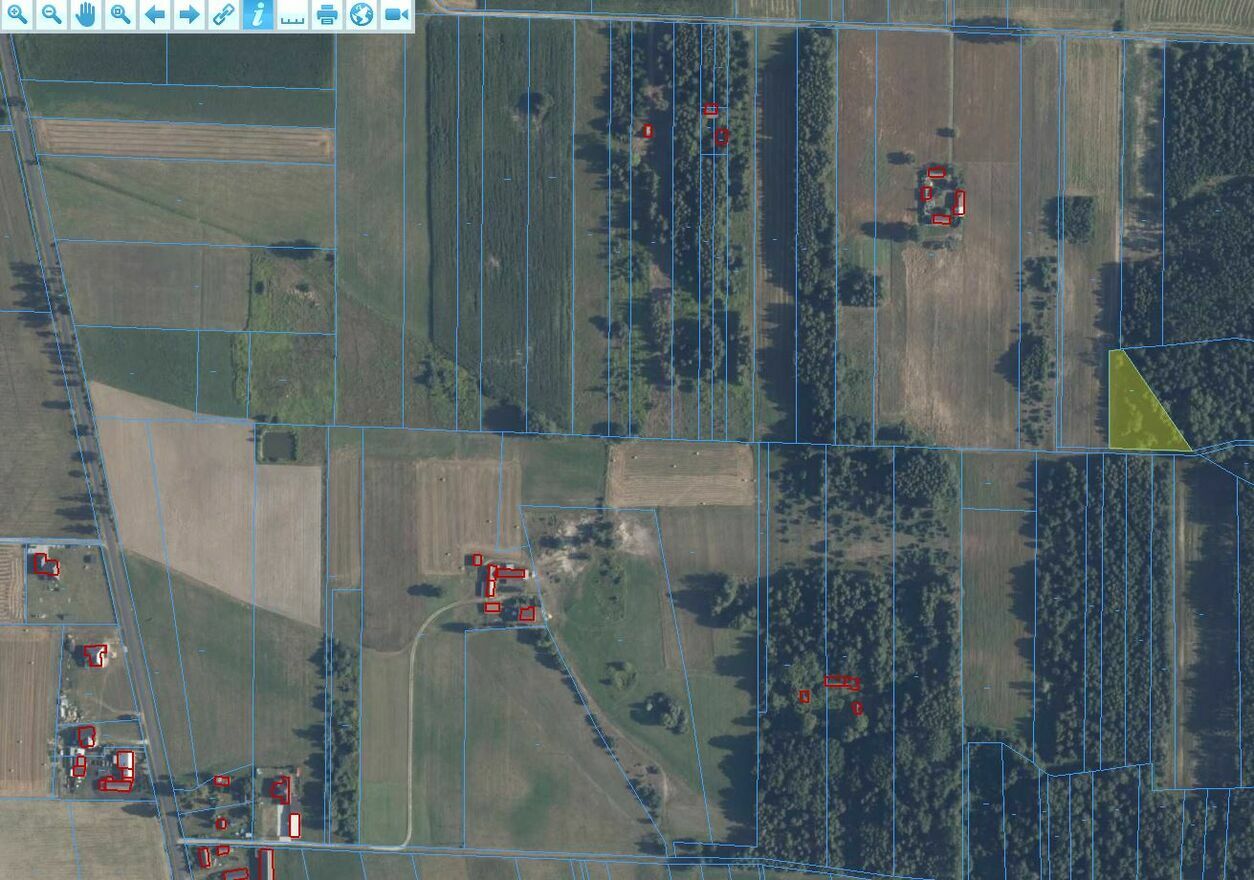1254x880 pixels.
Task: Go back to previous map view
Action: pos(155,15)
